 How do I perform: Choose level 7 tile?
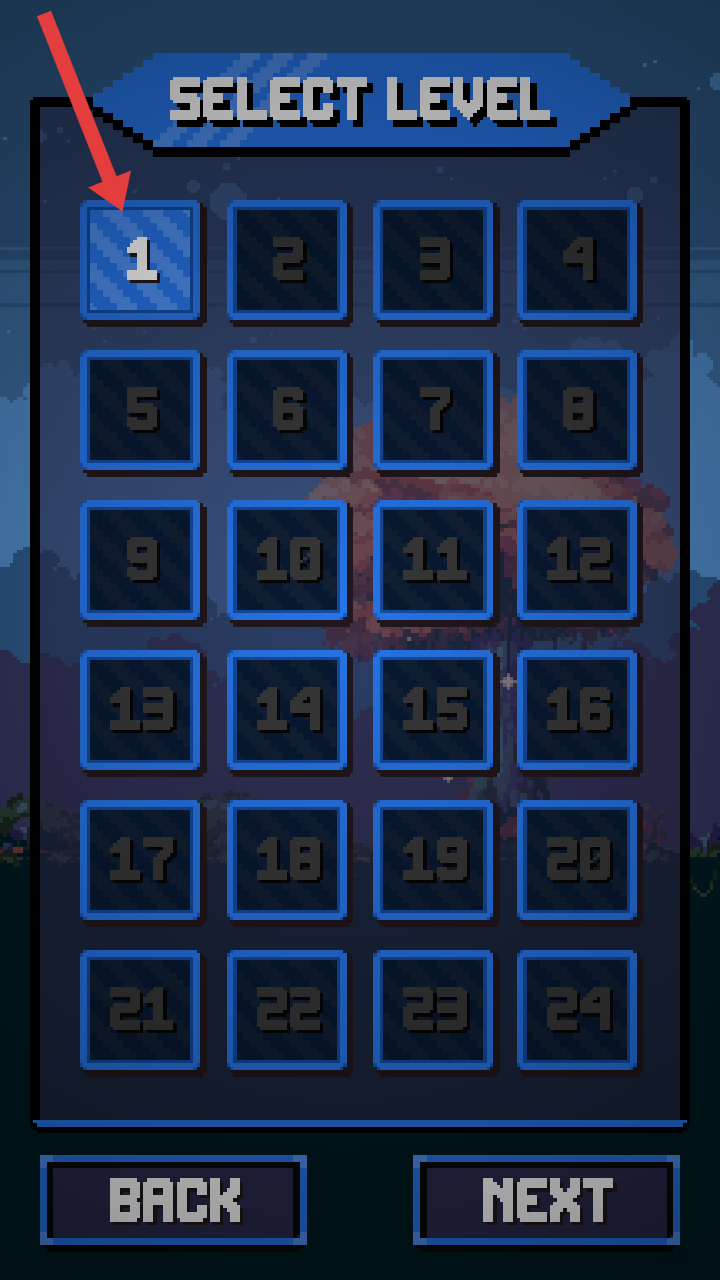tap(434, 410)
